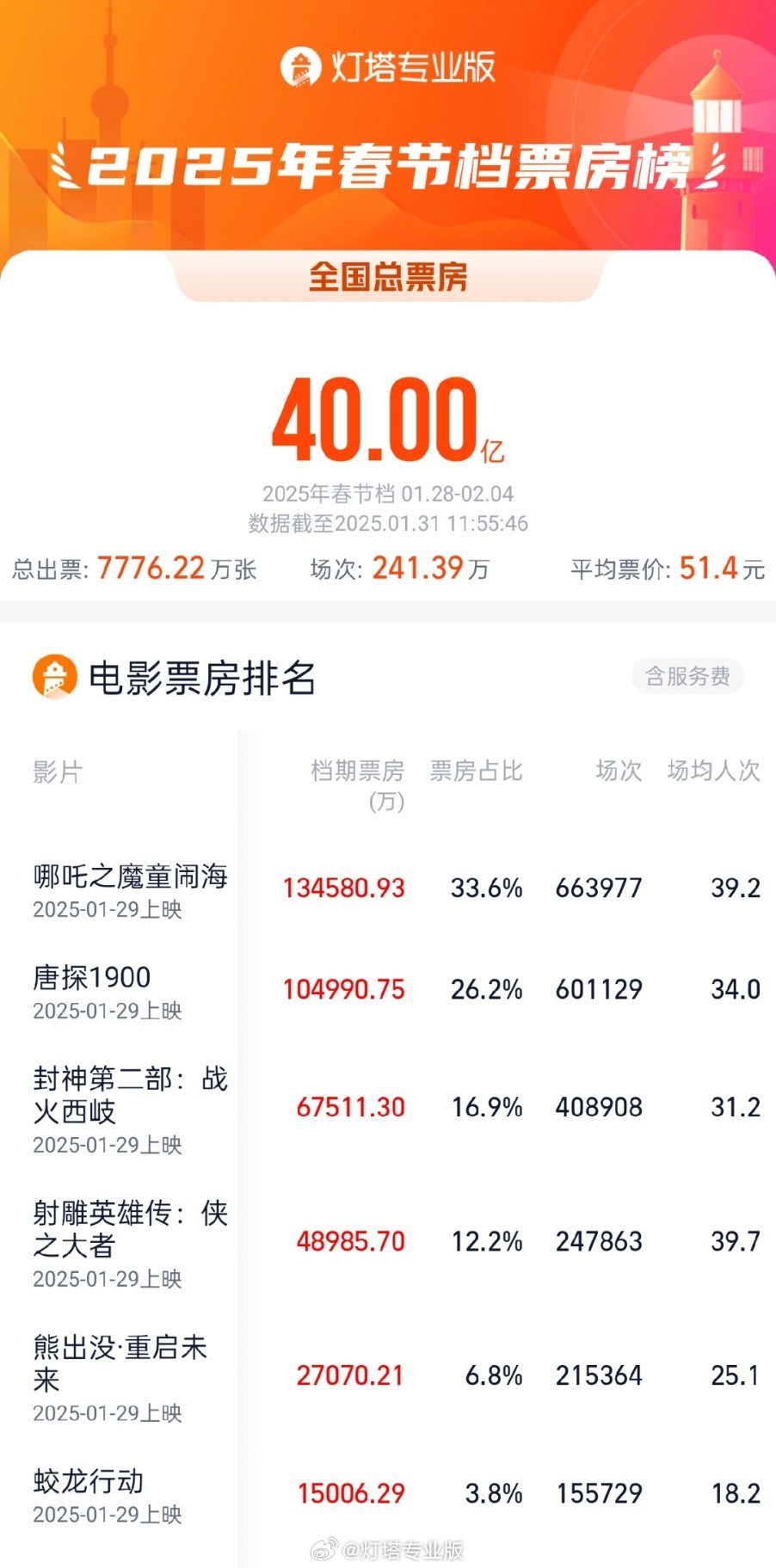Switch to the 票房占比 column
Viewport: 776px width, 1568px height.
tap(471, 772)
